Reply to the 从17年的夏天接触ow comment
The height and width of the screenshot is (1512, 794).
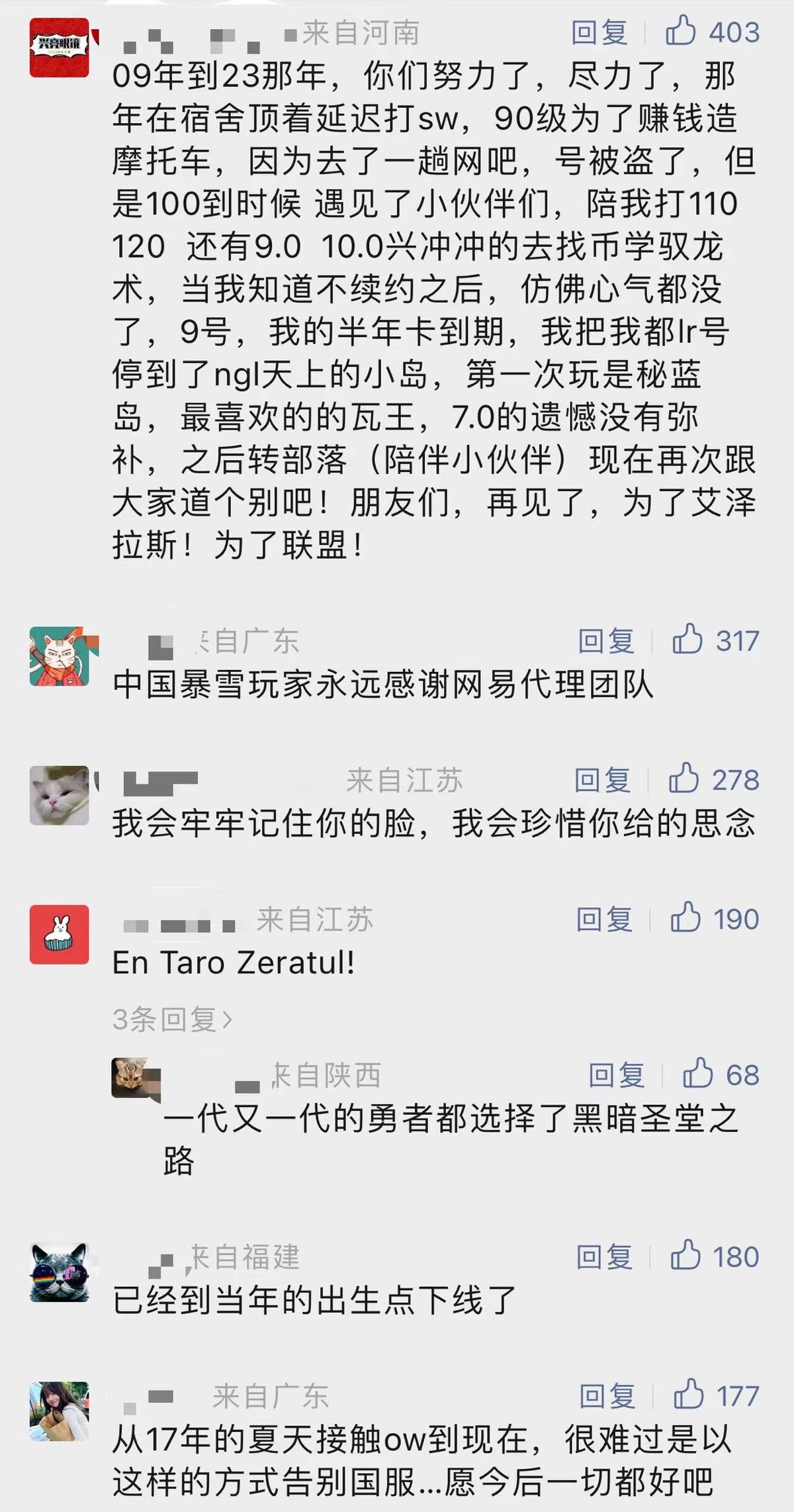click(x=607, y=1395)
